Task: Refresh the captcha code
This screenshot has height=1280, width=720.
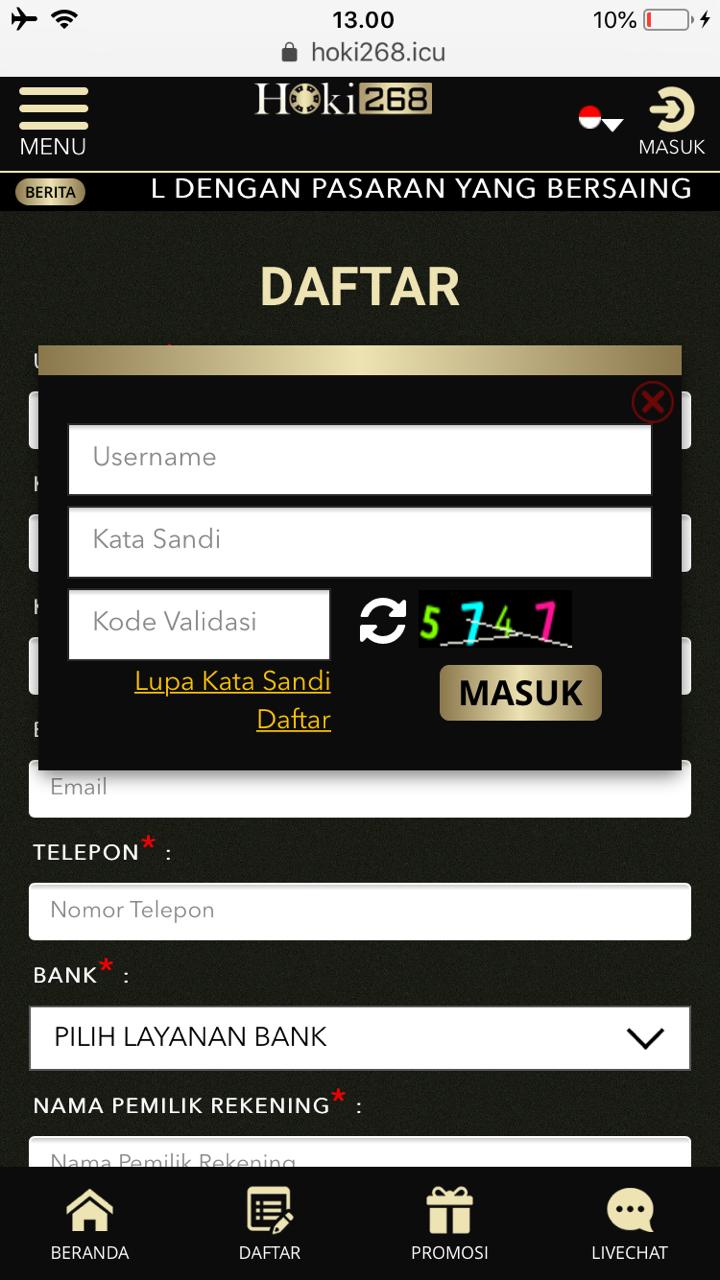Action: [383, 621]
